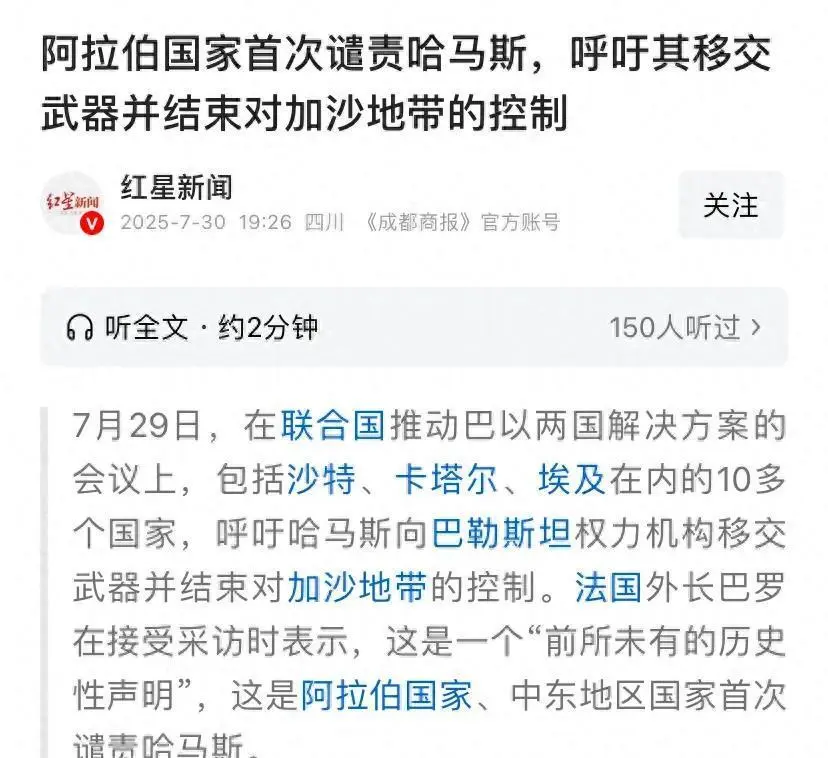Open the 阿拉伯国家 keyword link
The width and height of the screenshot is (828, 758).
386,696
